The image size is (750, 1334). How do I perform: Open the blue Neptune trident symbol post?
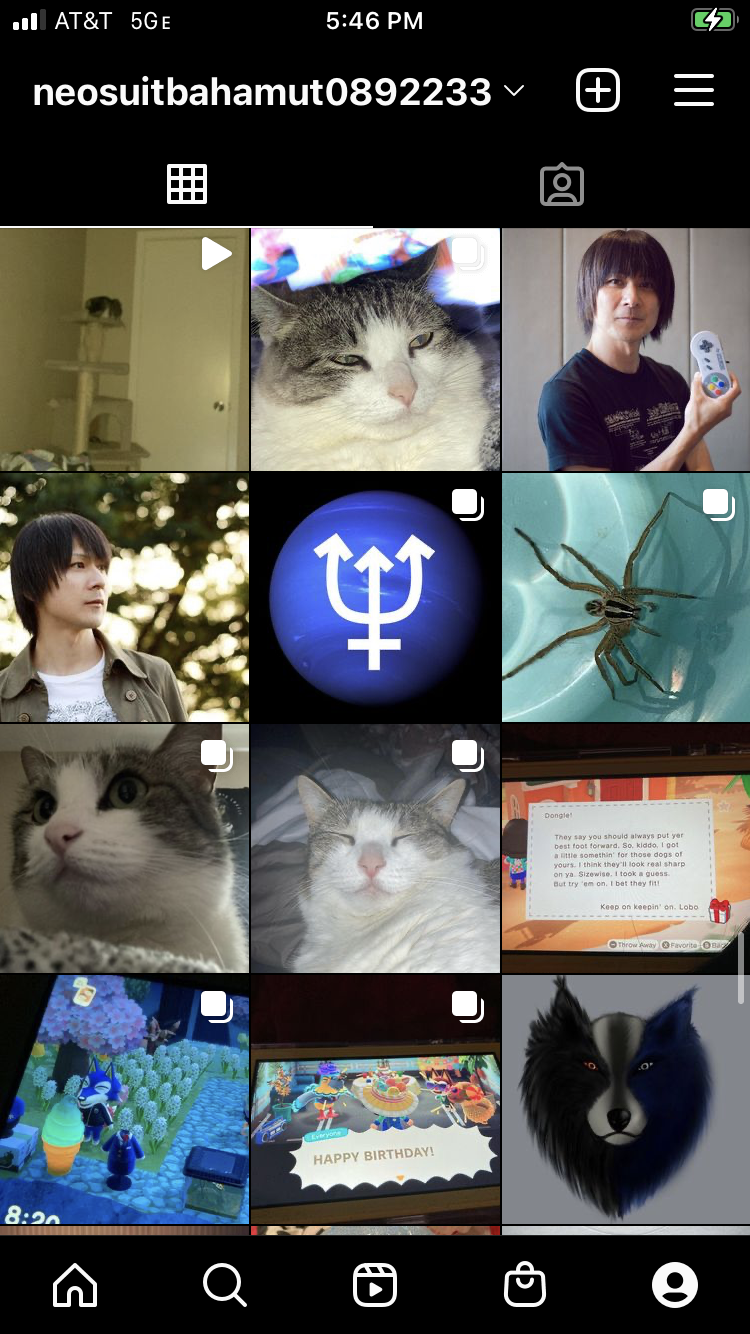(375, 598)
